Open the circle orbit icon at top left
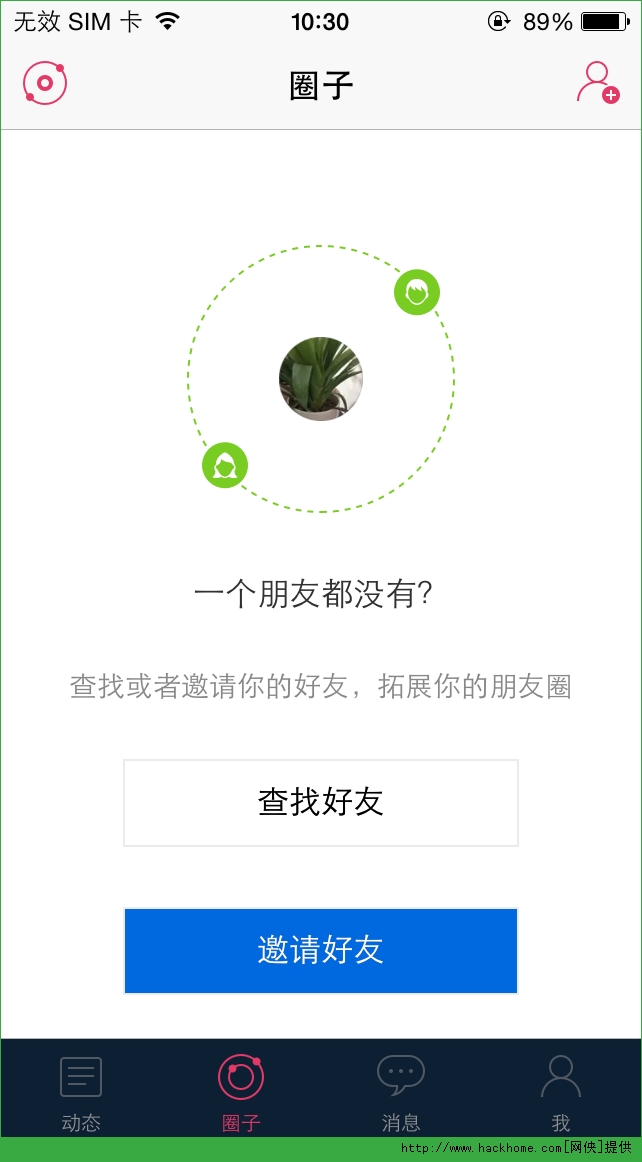 coord(45,83)
